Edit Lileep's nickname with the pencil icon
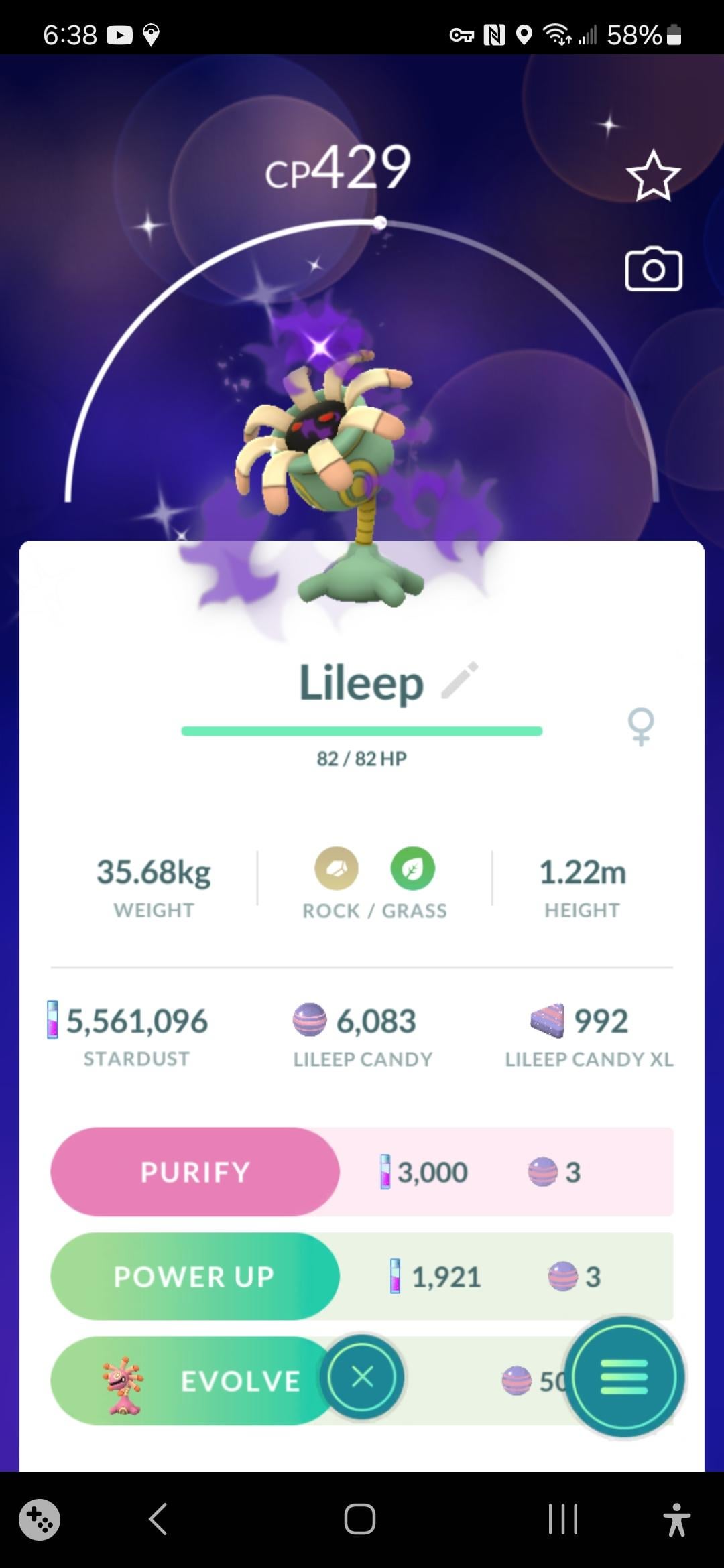The height and width of the screenshot is (1568, 724). click(460, 681)
